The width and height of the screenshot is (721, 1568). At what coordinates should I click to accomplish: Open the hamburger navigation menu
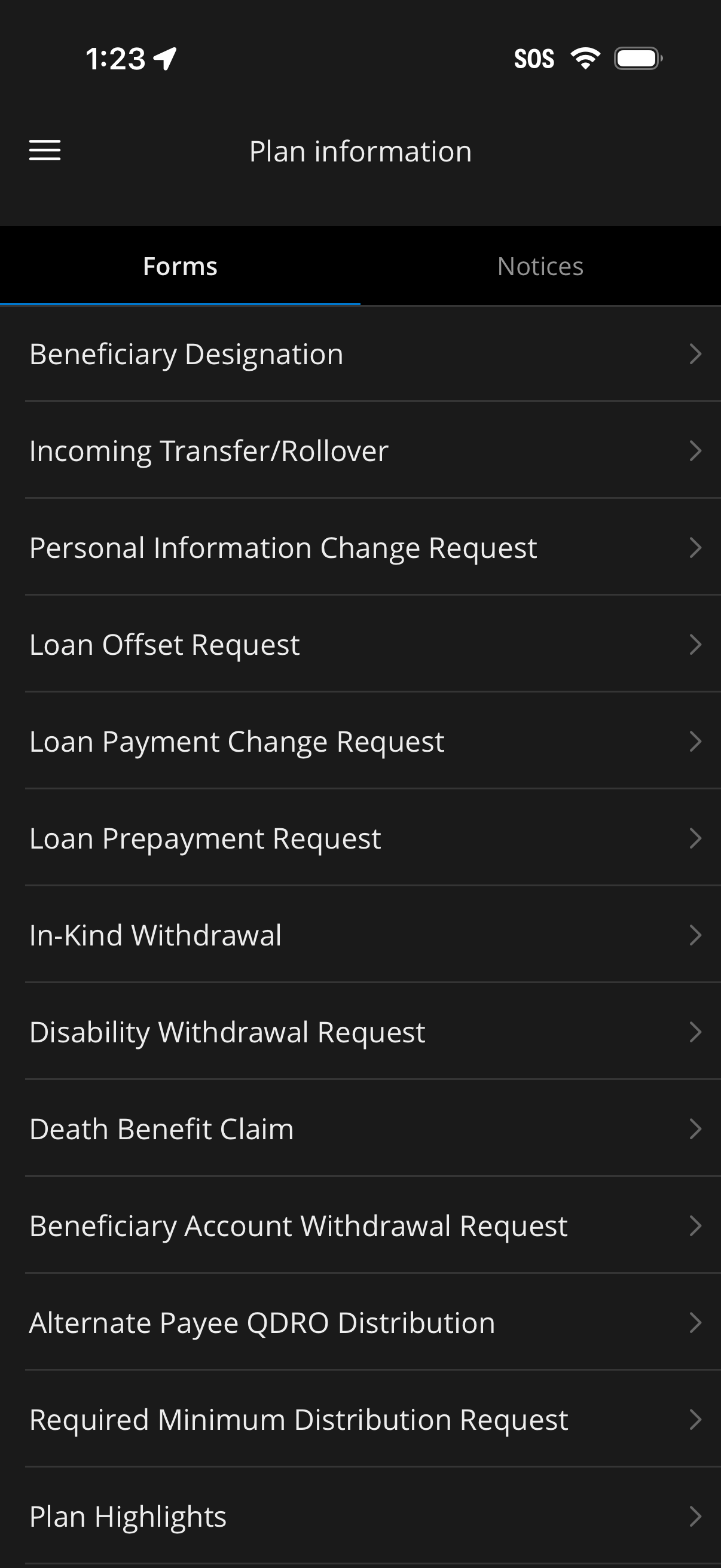(45, 150)
